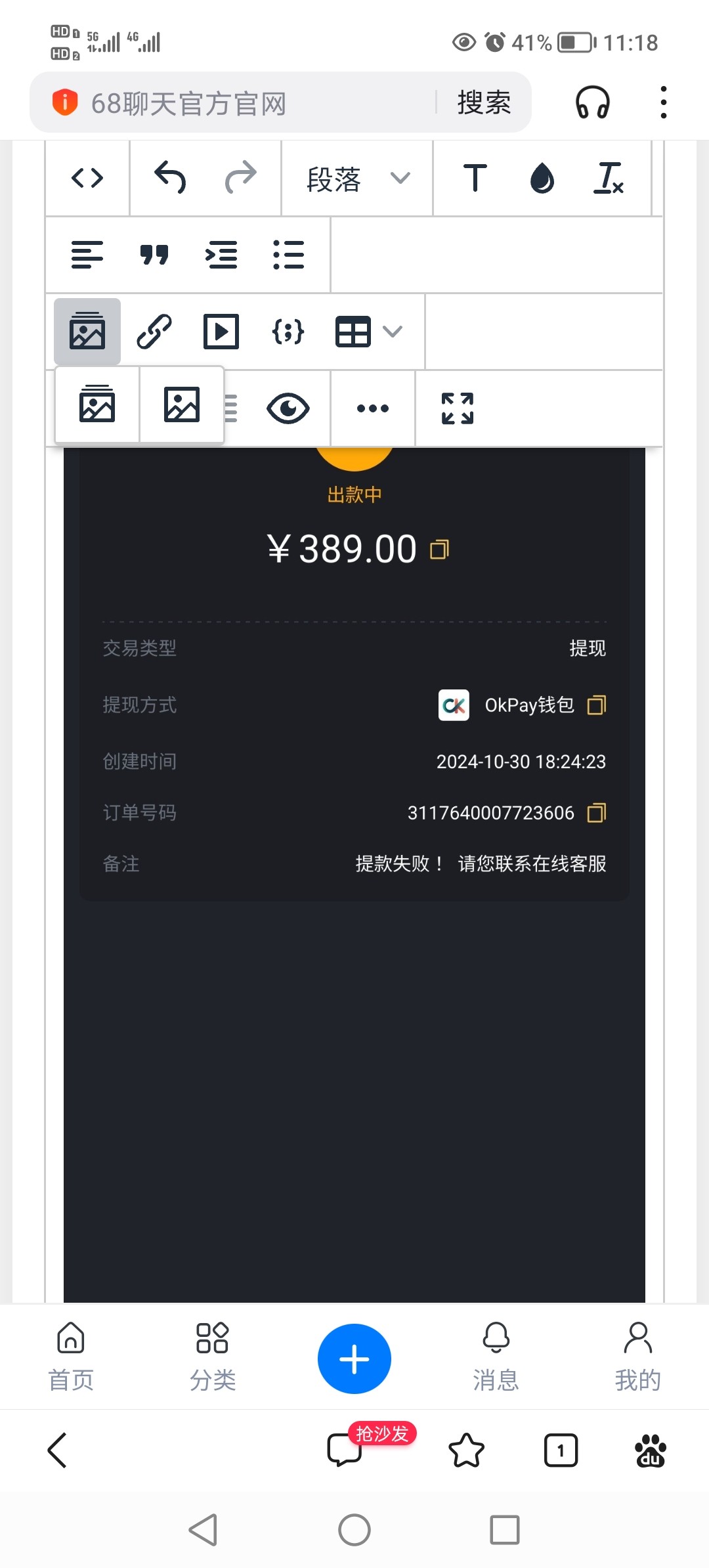
Task: Tap the 搜索 button in address bar
Action: tap(484, 103)
